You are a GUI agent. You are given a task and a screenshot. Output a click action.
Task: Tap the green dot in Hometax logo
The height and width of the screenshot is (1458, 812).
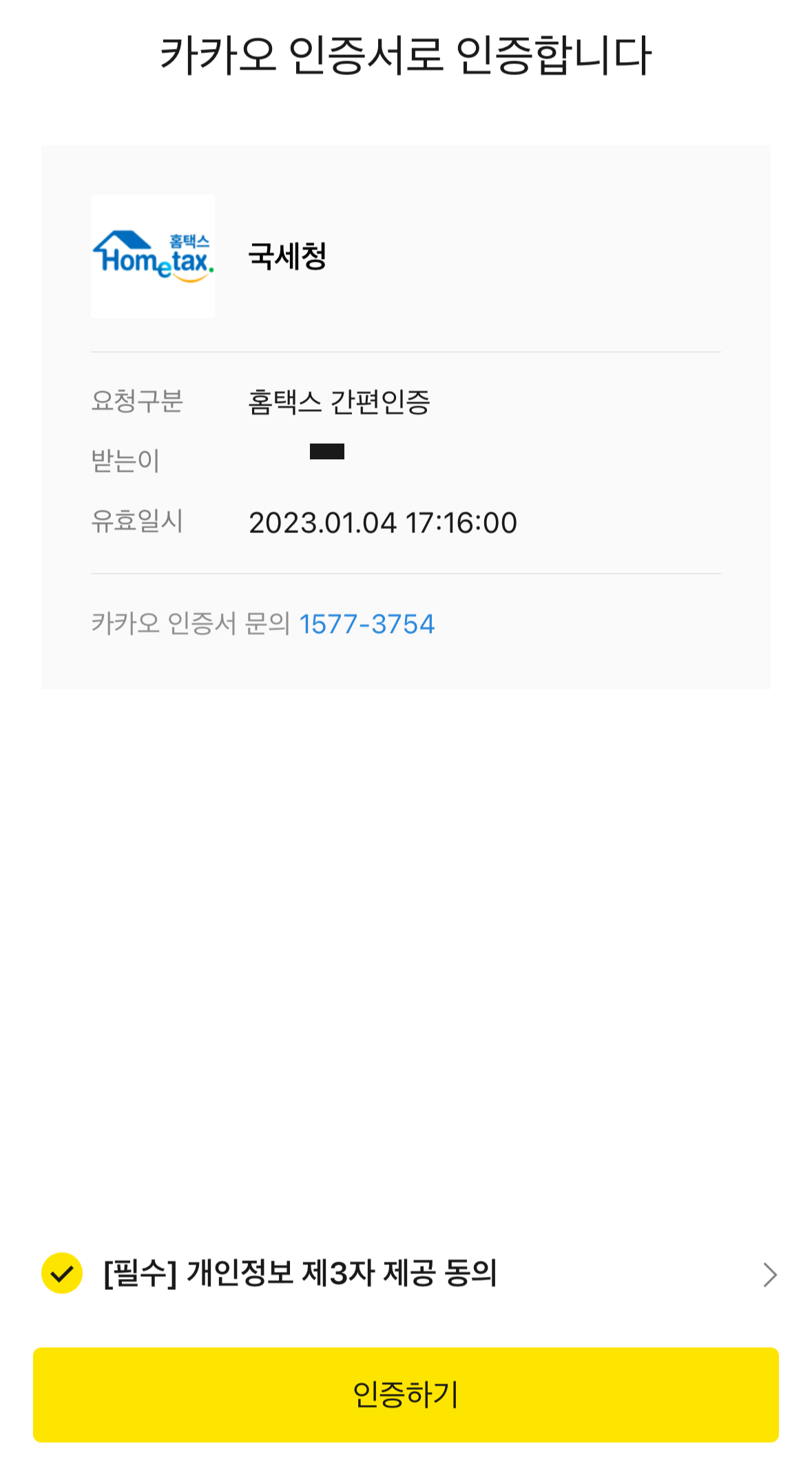(211, 270)
